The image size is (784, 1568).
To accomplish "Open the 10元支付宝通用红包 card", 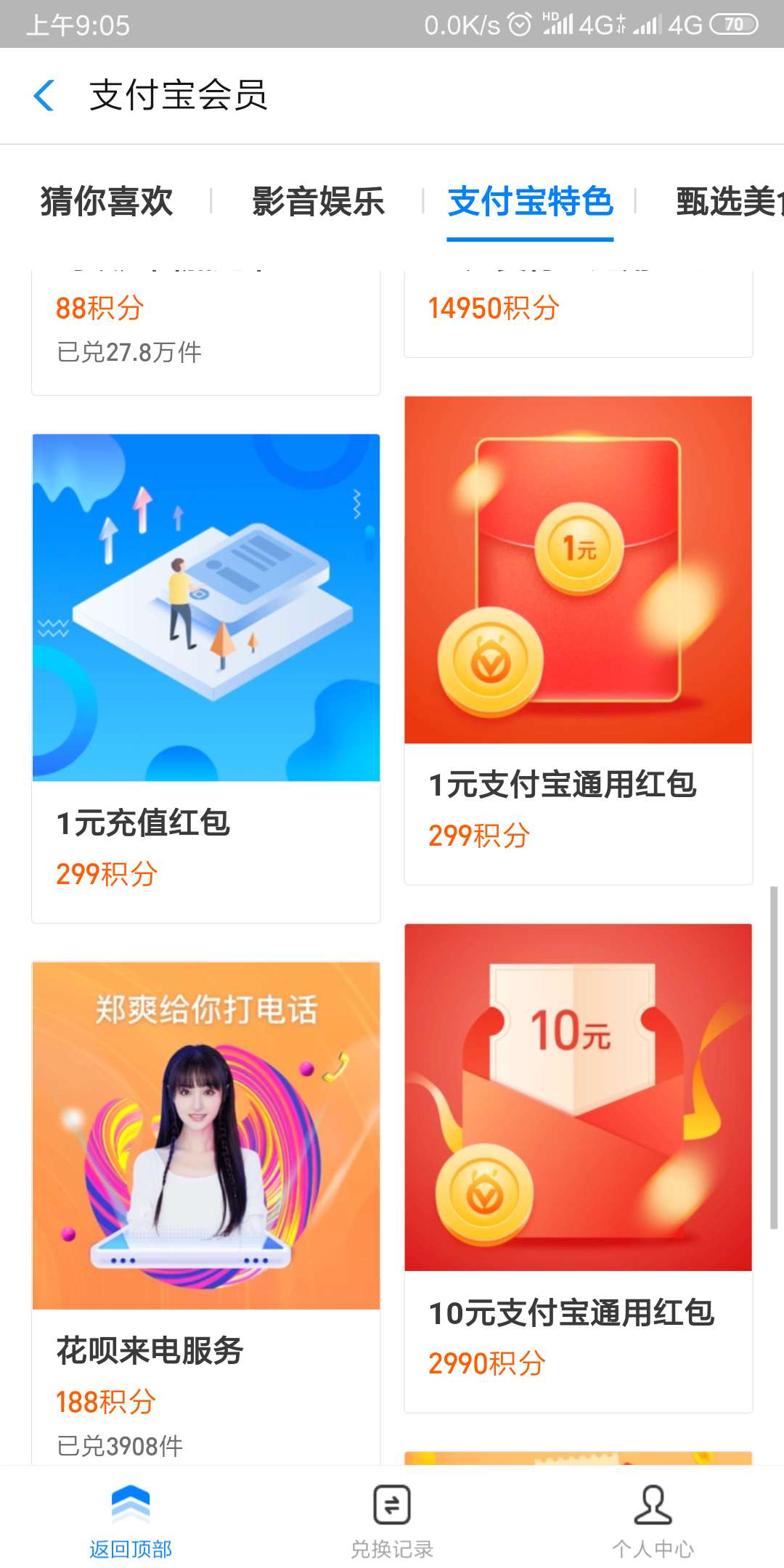I will coord(578,1167).
